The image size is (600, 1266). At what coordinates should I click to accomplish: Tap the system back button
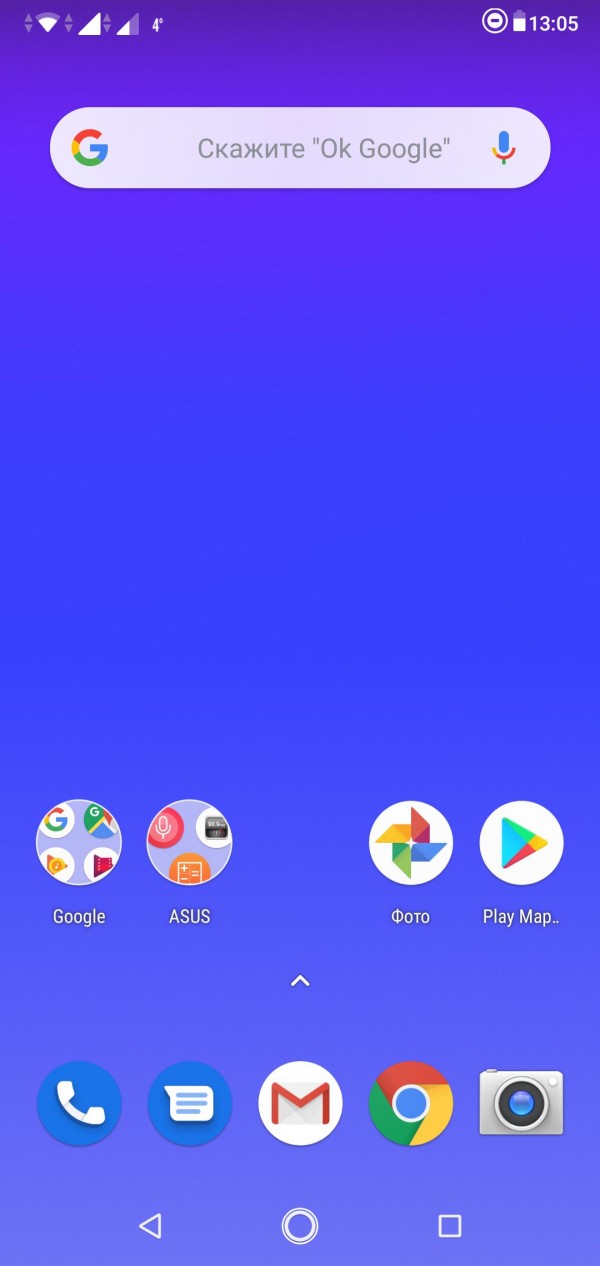coord(150,1225)
